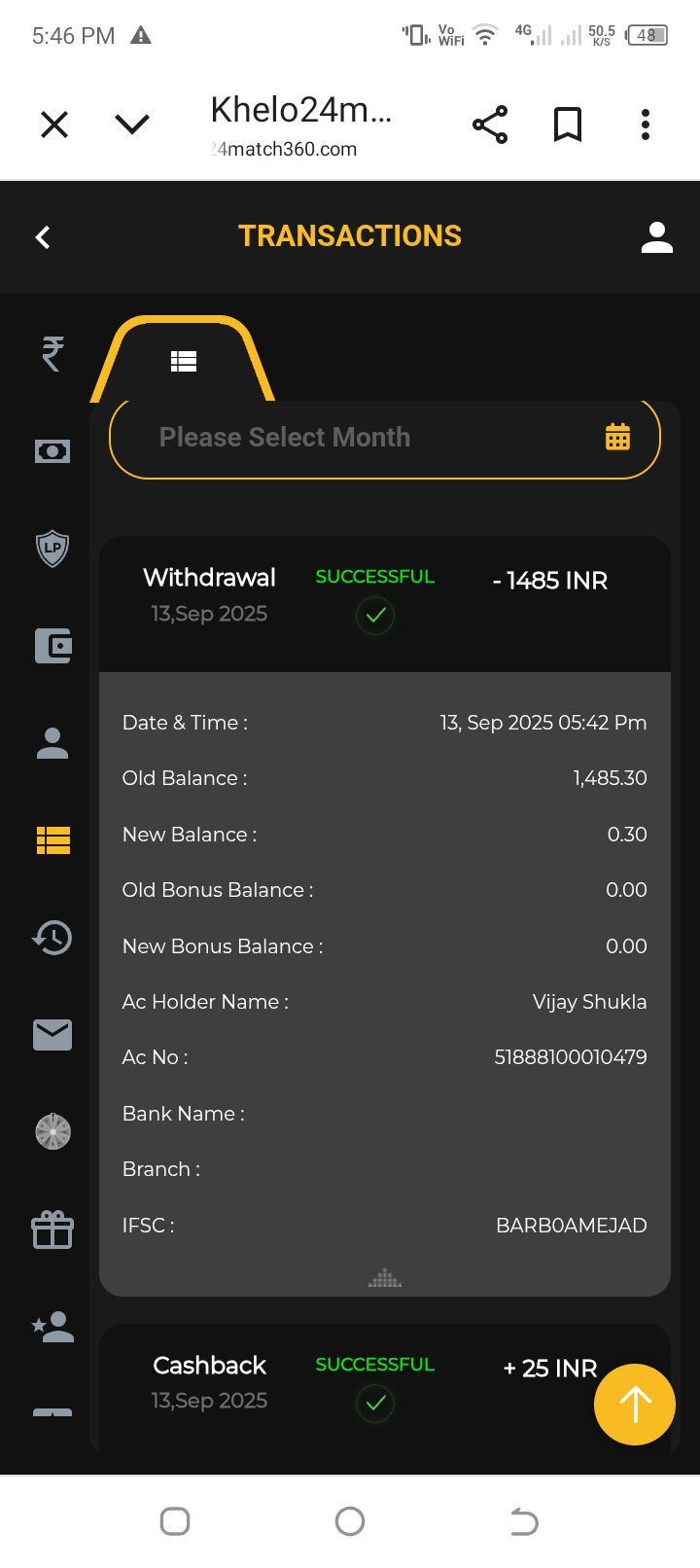Open the history clock section in sidebar
Viewport: 700px width, 1568px height.
[x=52, y=937]
